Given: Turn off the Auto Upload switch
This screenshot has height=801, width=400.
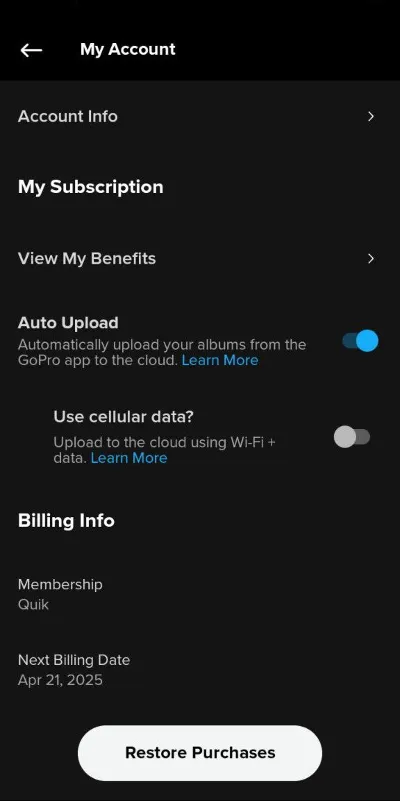Looking at the screenshot, I should pos(360,341).
